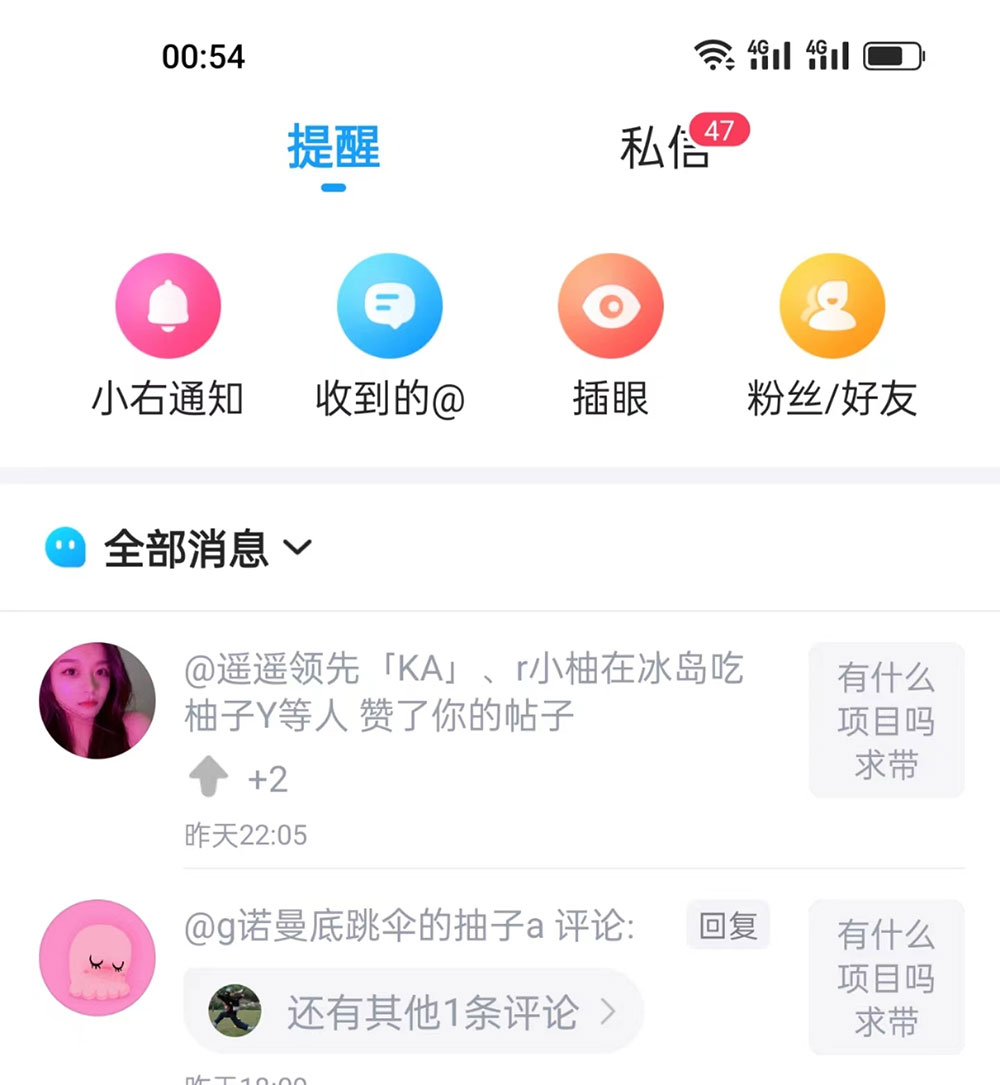Open the 全部消息 filter dropdown
The width and height of the screenshot is (1000, 1085).
(296, 548)
